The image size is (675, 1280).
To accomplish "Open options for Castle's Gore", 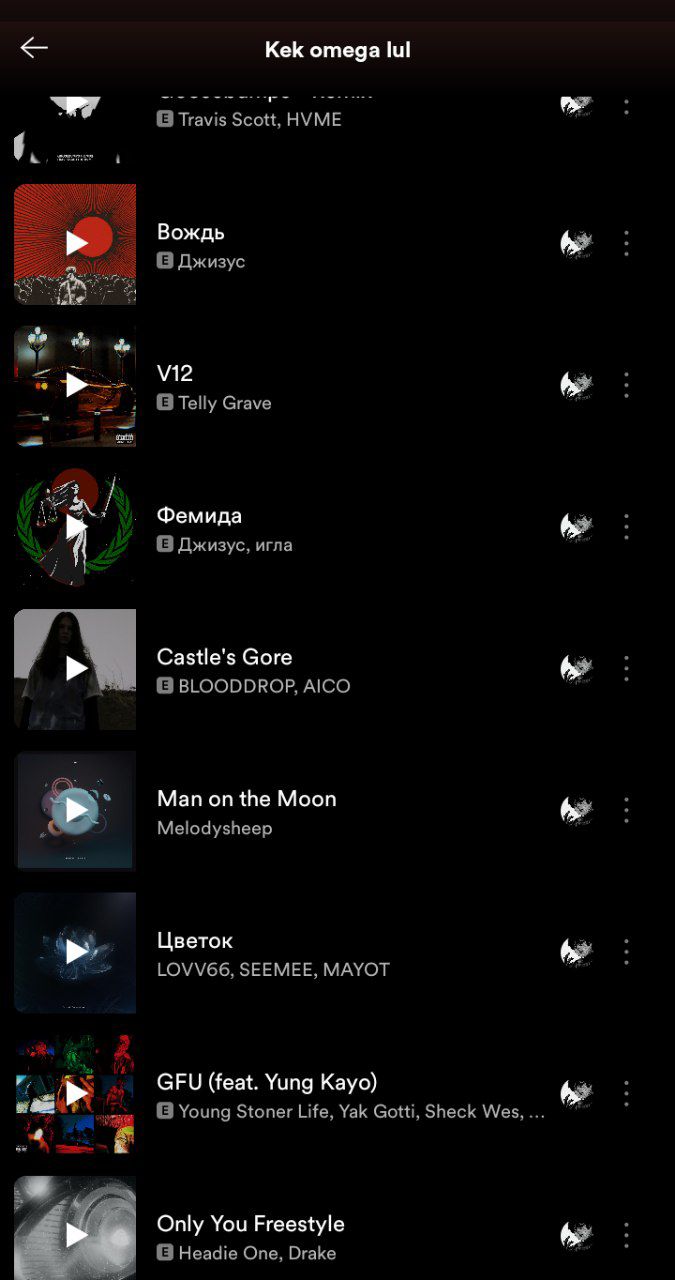I will point(626,668).
